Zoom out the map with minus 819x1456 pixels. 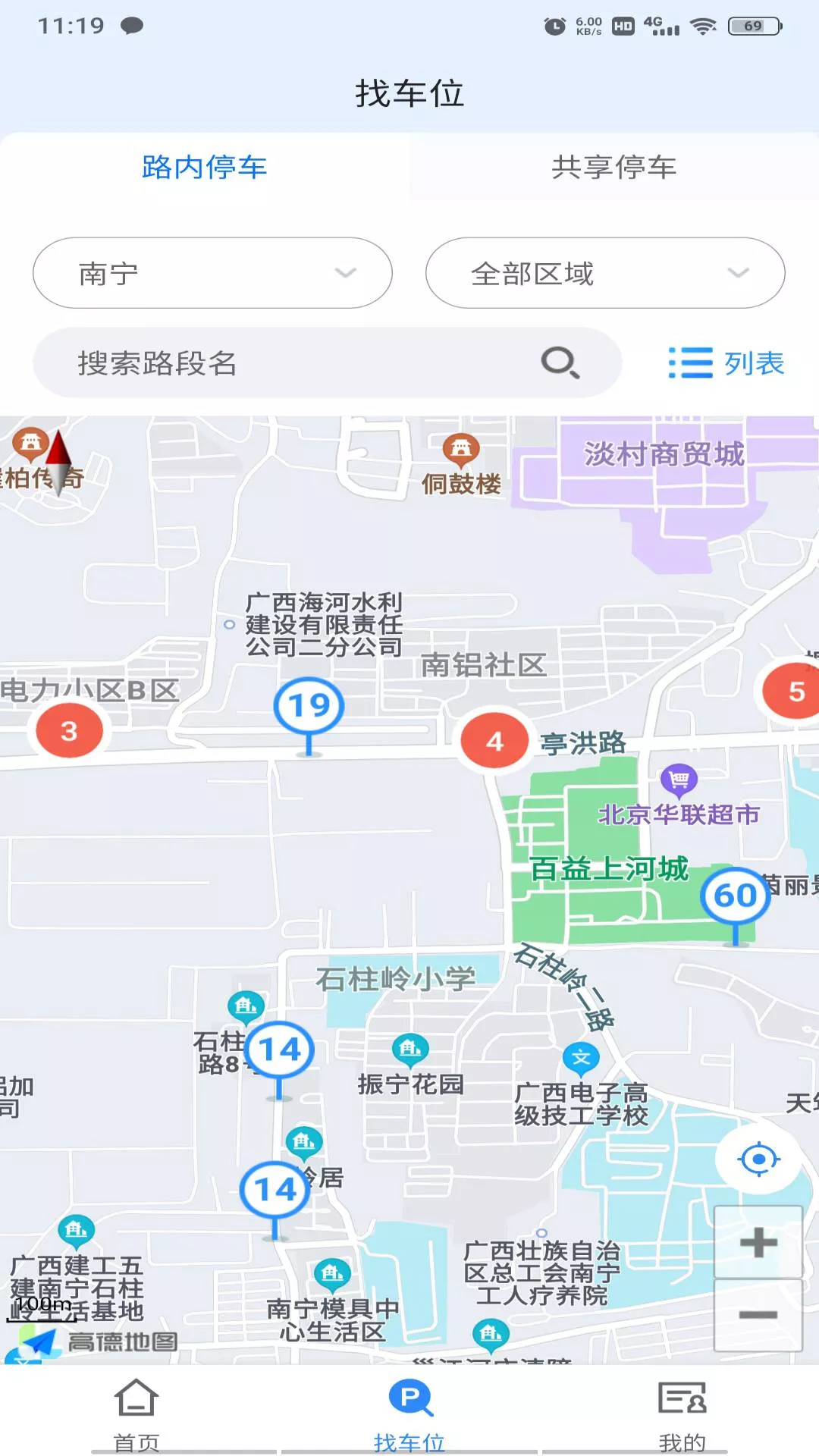pyautogui.click(x=758, y=1315)
